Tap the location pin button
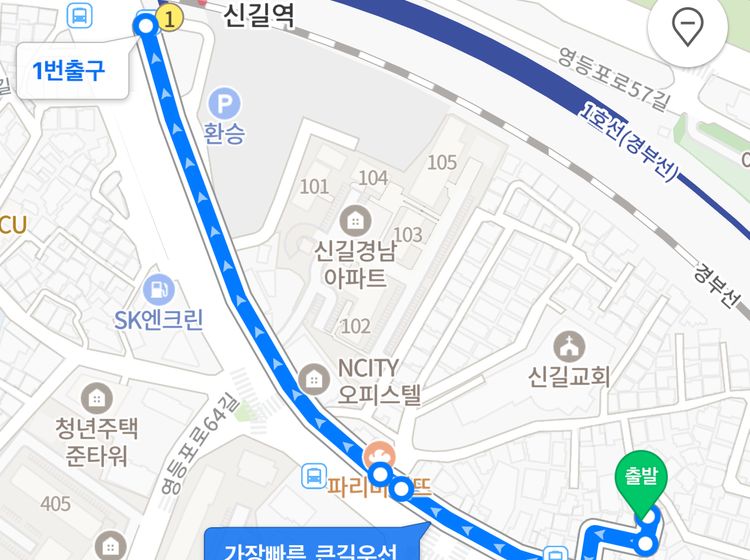This screenshot has height=560, width=750. pos(687,28)
